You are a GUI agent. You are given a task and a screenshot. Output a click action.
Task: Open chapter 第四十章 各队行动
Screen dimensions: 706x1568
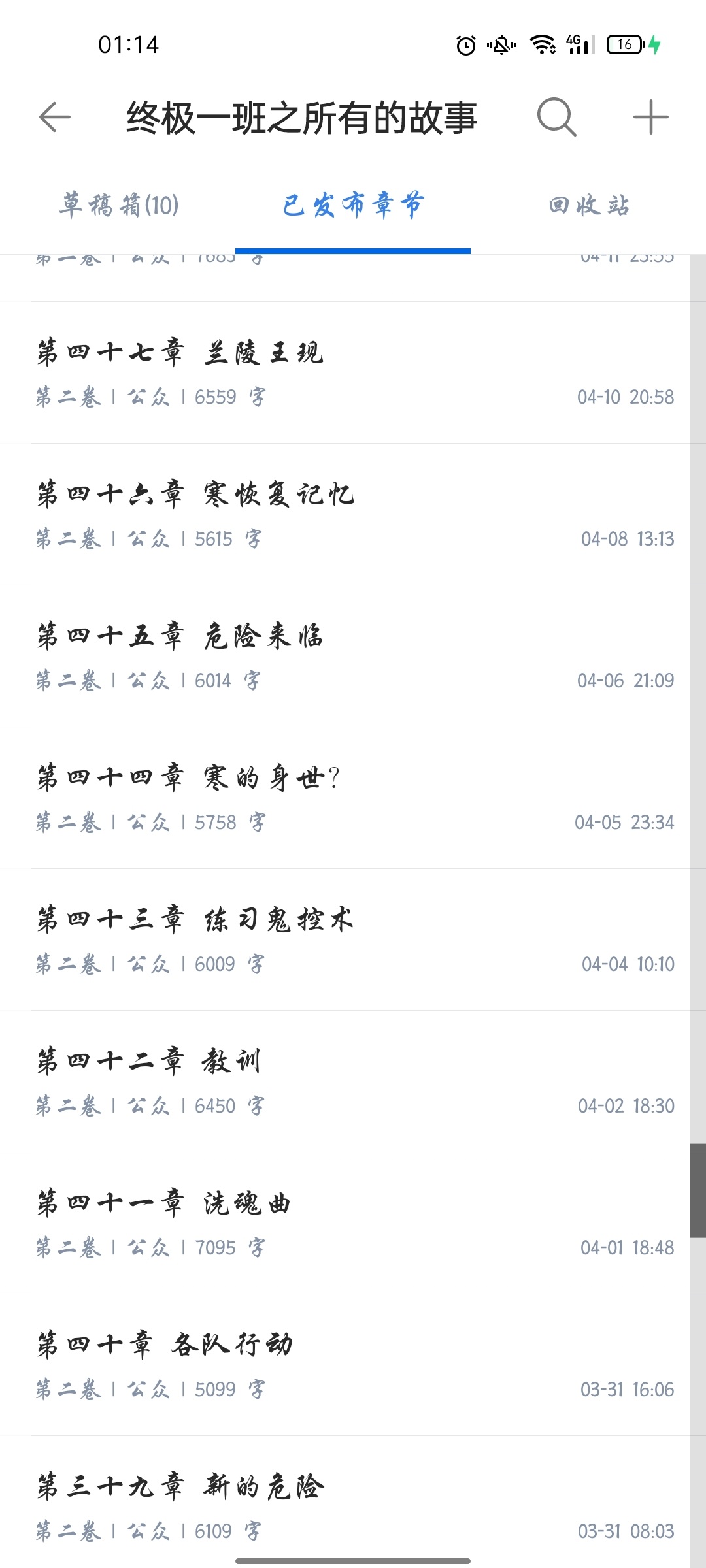click(x=353, y=1365)
